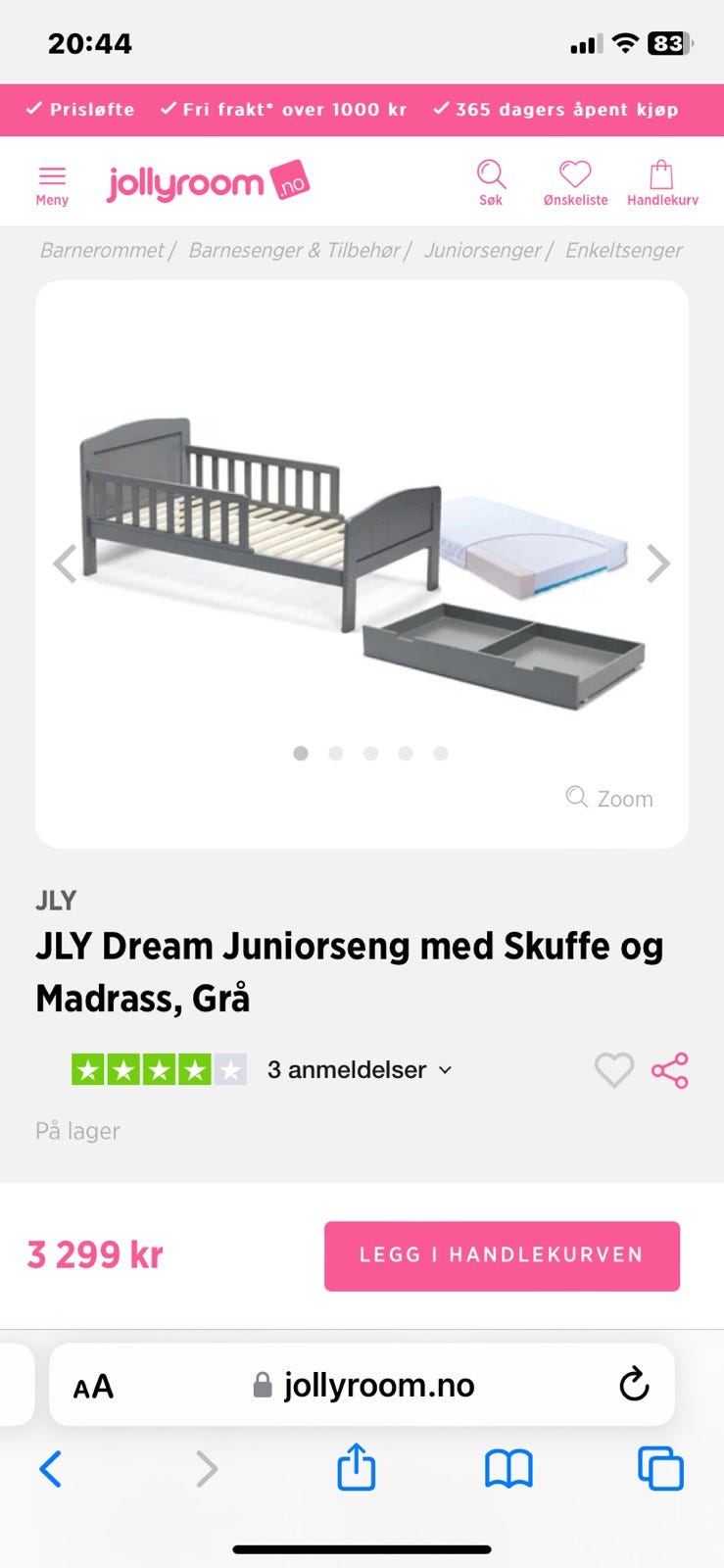The image size is (724, 1568).
Task: Tap the Søk search icon
Action: [491, 182]
